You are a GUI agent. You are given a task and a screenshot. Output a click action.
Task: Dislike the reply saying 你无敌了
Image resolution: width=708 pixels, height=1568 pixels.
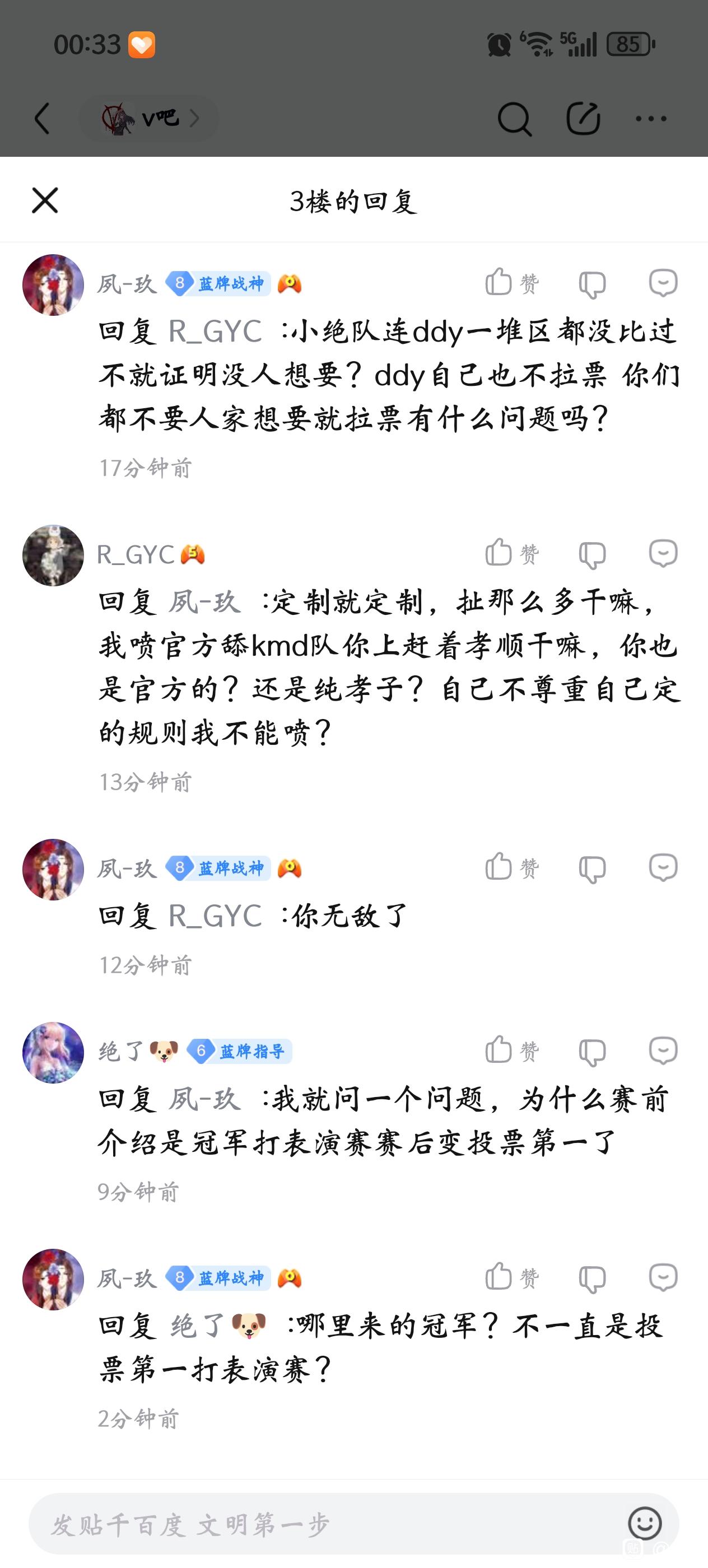591,868
